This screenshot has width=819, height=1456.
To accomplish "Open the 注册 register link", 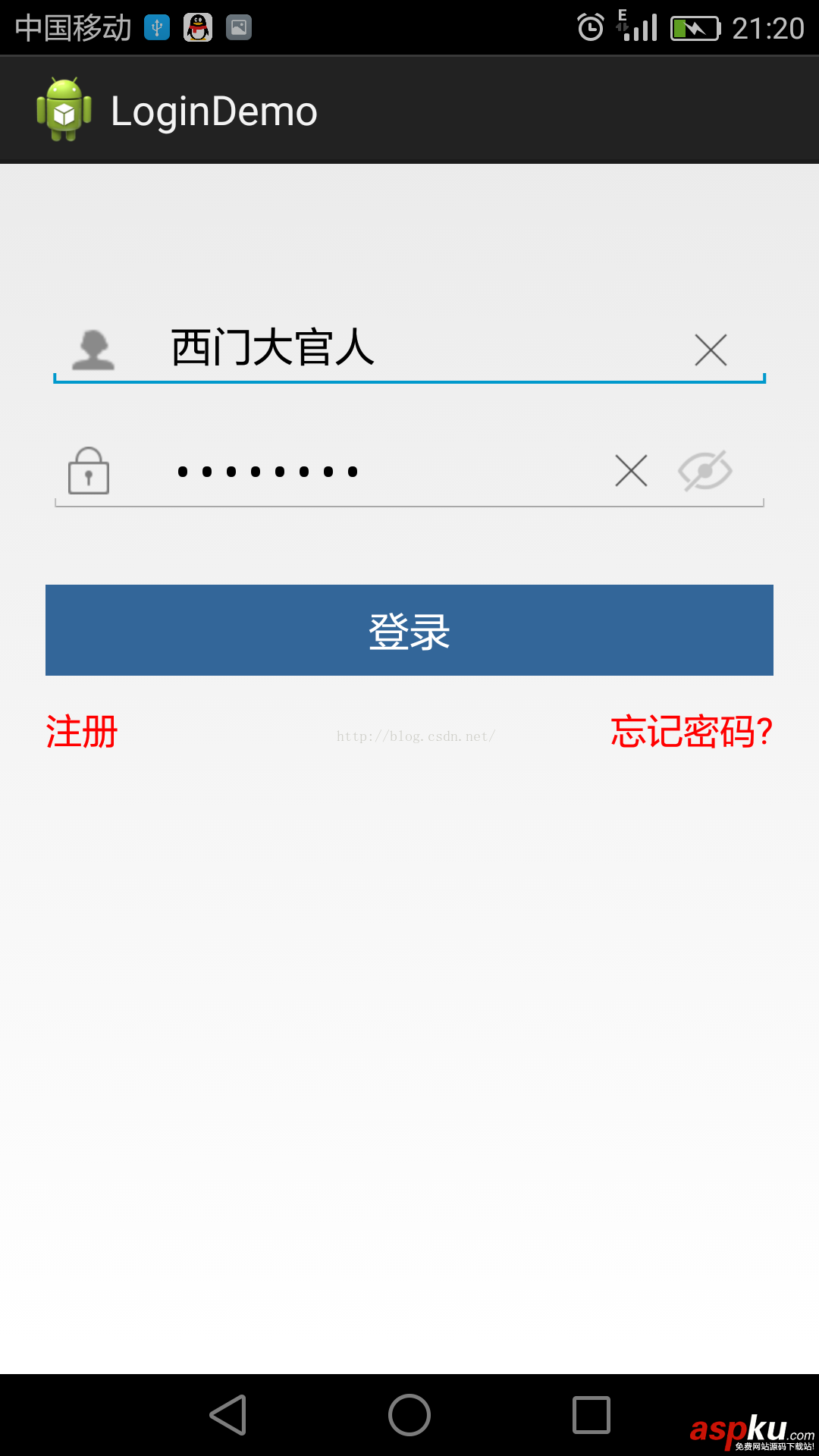I will (x=82, y=732).
